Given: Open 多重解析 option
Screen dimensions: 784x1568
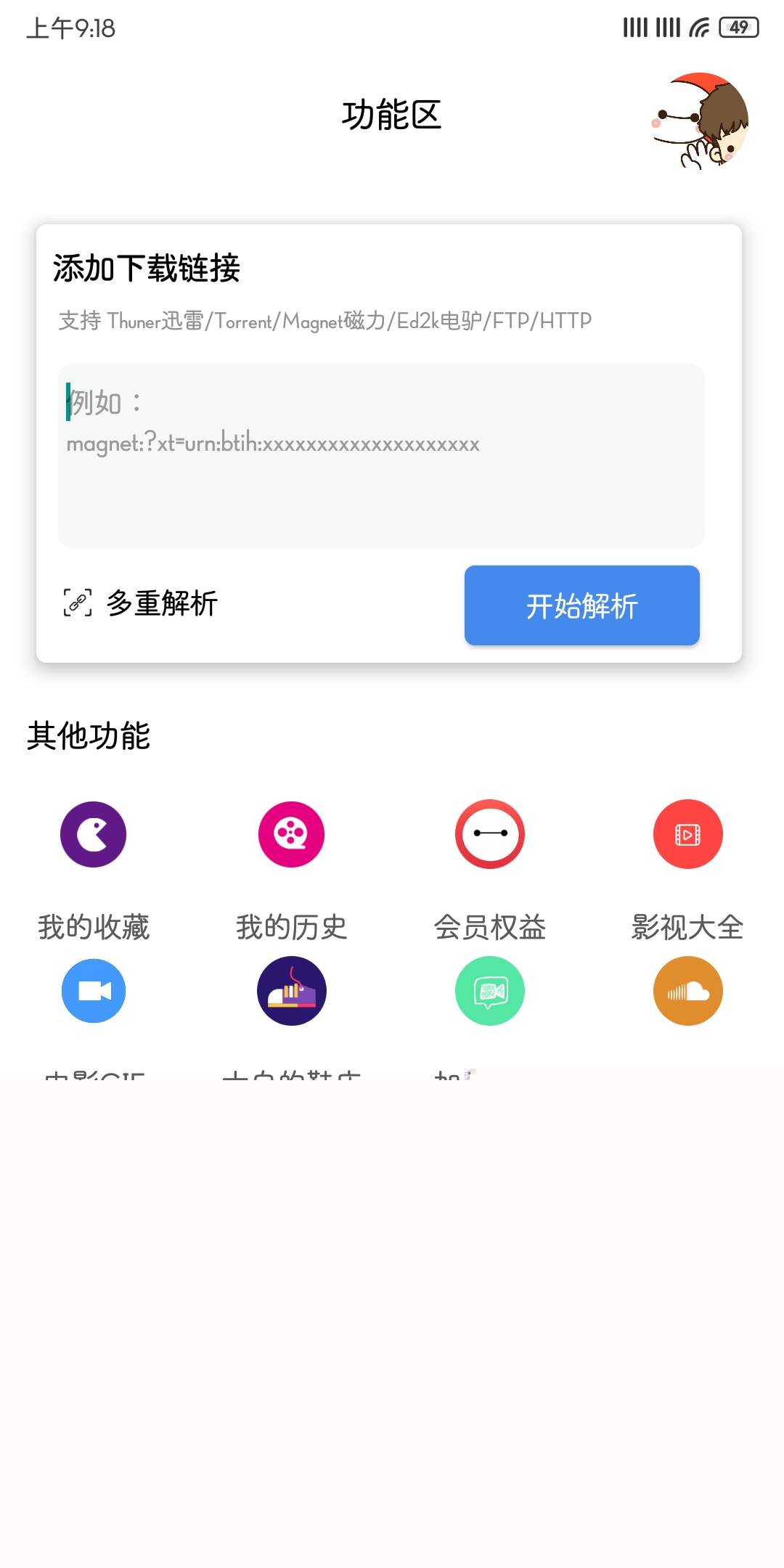Looking at the screenshot, I should tap(142, 603).
